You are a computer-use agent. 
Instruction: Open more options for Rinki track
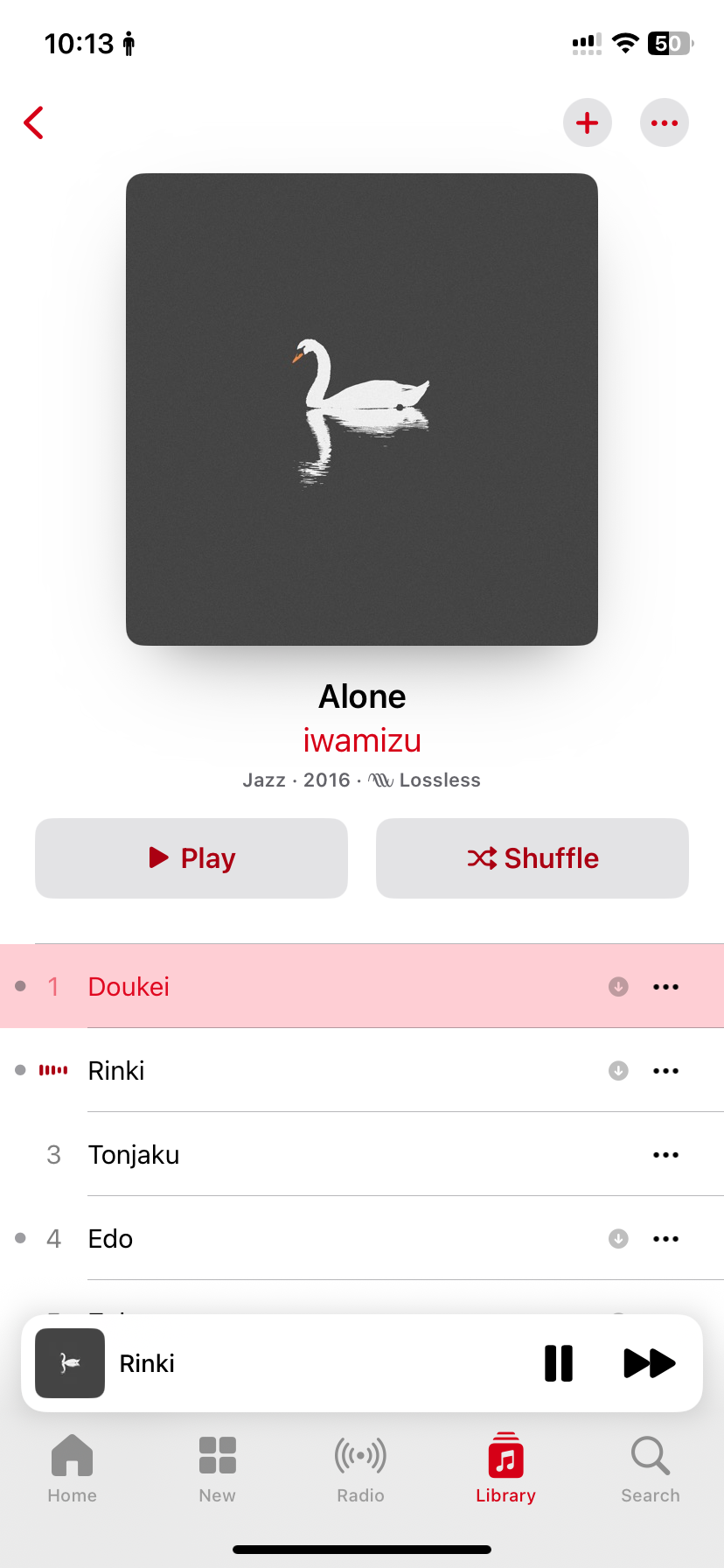pyautogui.click(x=665, y=1071)
